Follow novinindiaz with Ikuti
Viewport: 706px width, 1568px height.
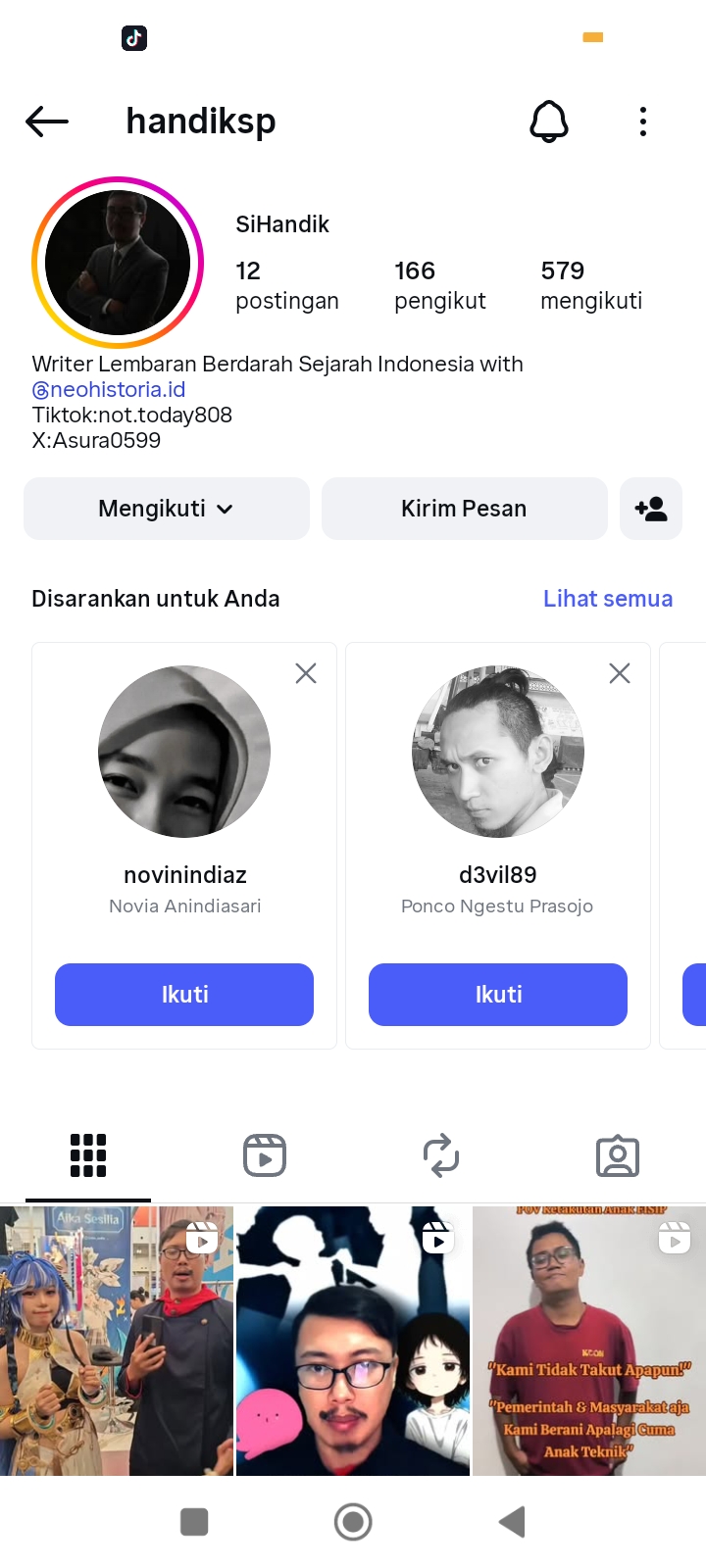(184, 995)
